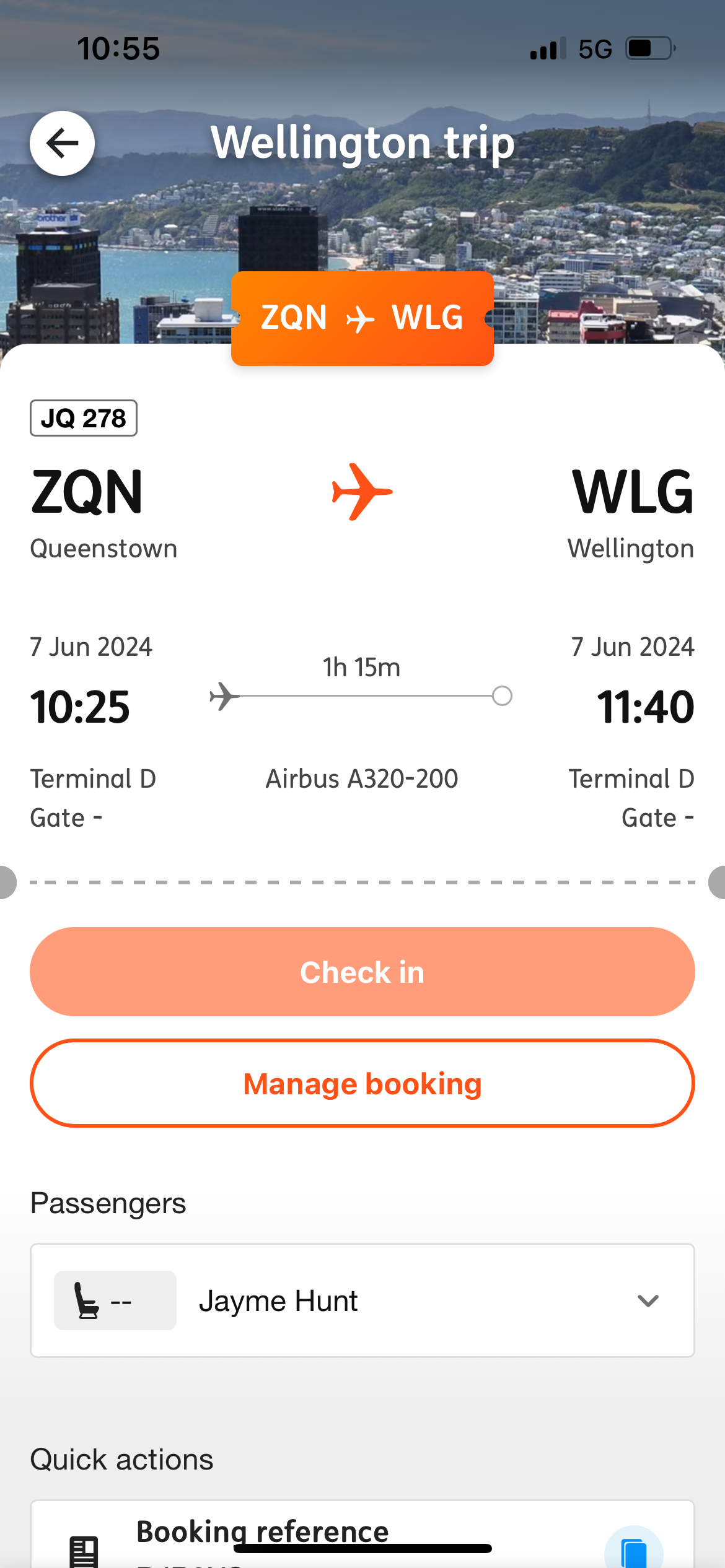
Task: Copy the booking reference
Action: (633, 1551)
